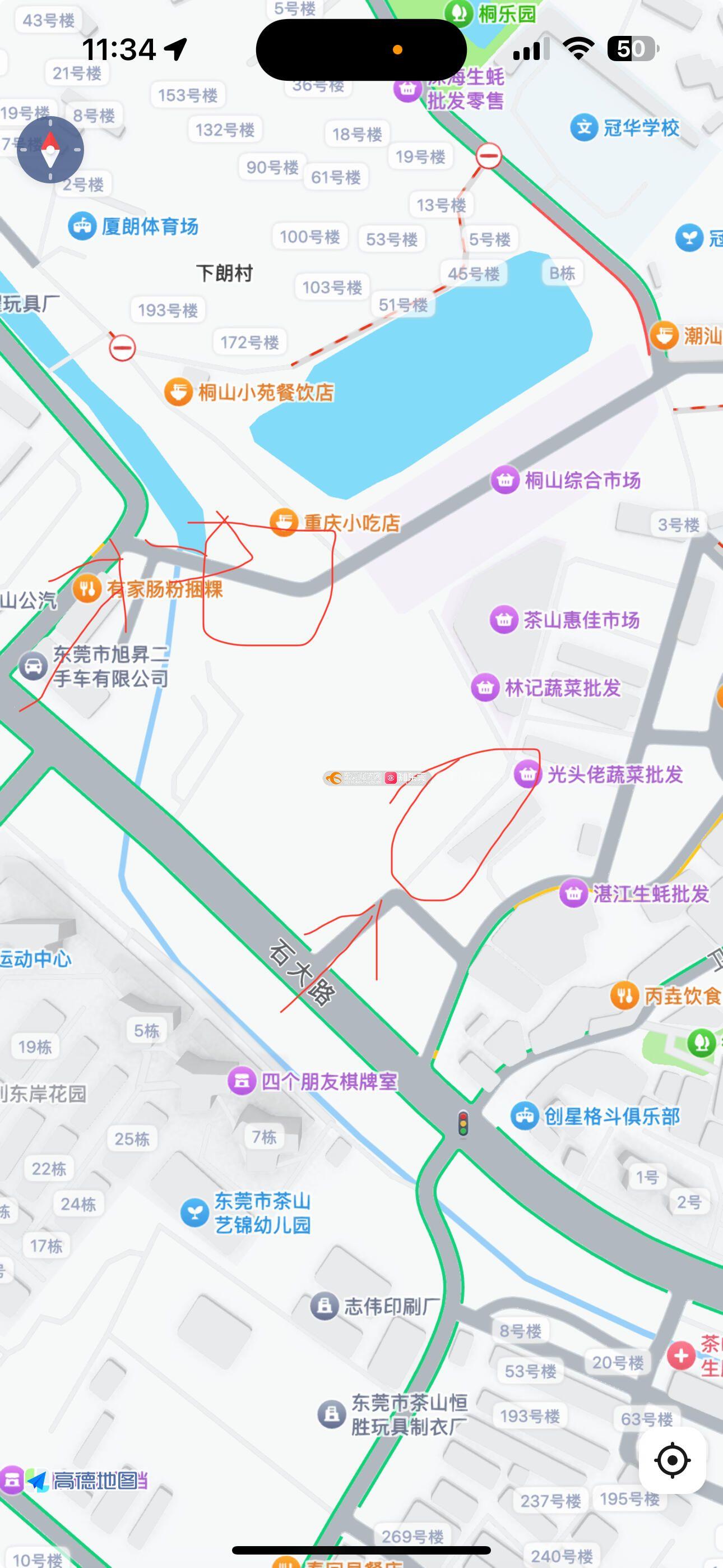This screenshot has height=1568, width=723.
Task: Tap the compass to reset map orientation
Action: (50, 149)
